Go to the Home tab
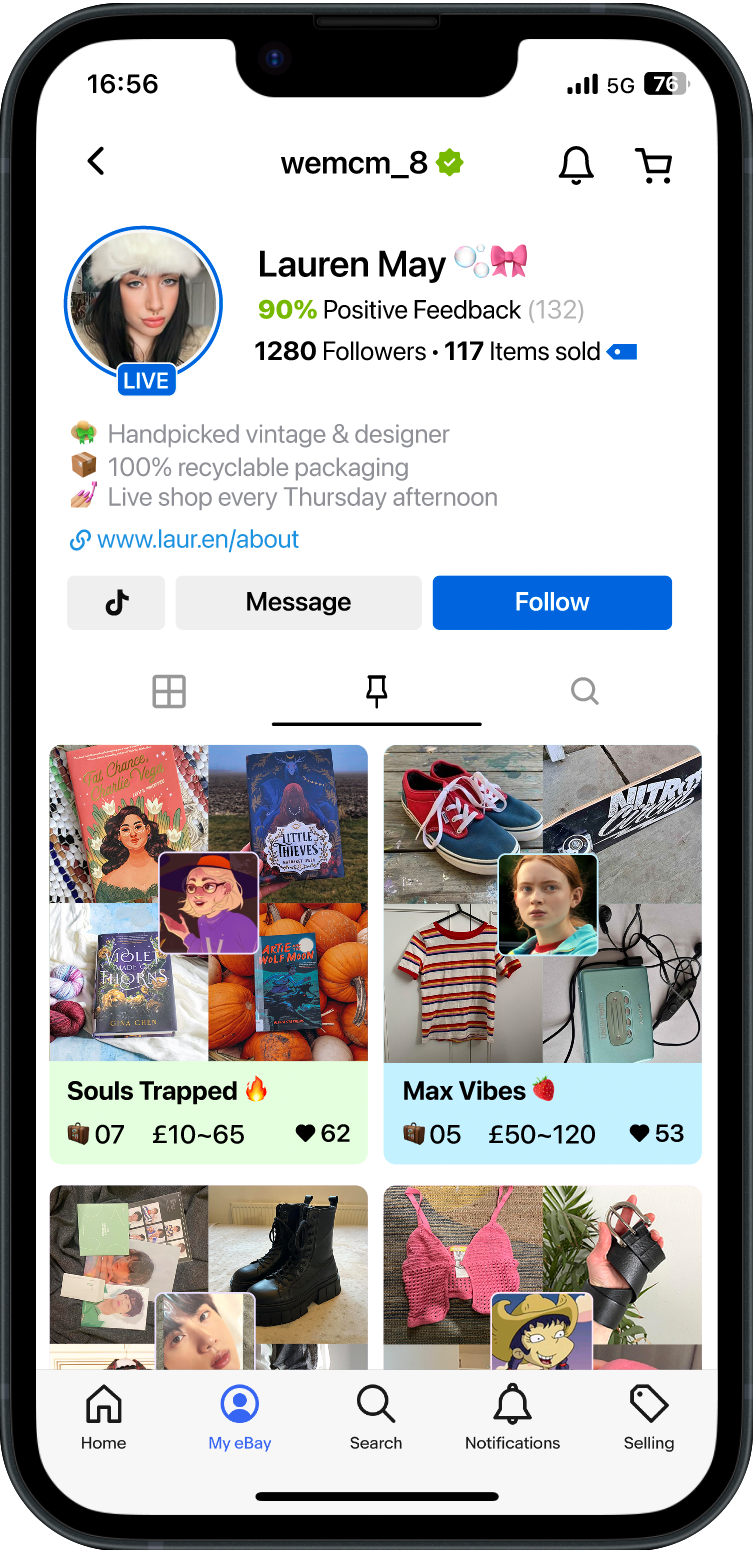This screenshot has height=1550, width=753. click(x=104, y=1418)
